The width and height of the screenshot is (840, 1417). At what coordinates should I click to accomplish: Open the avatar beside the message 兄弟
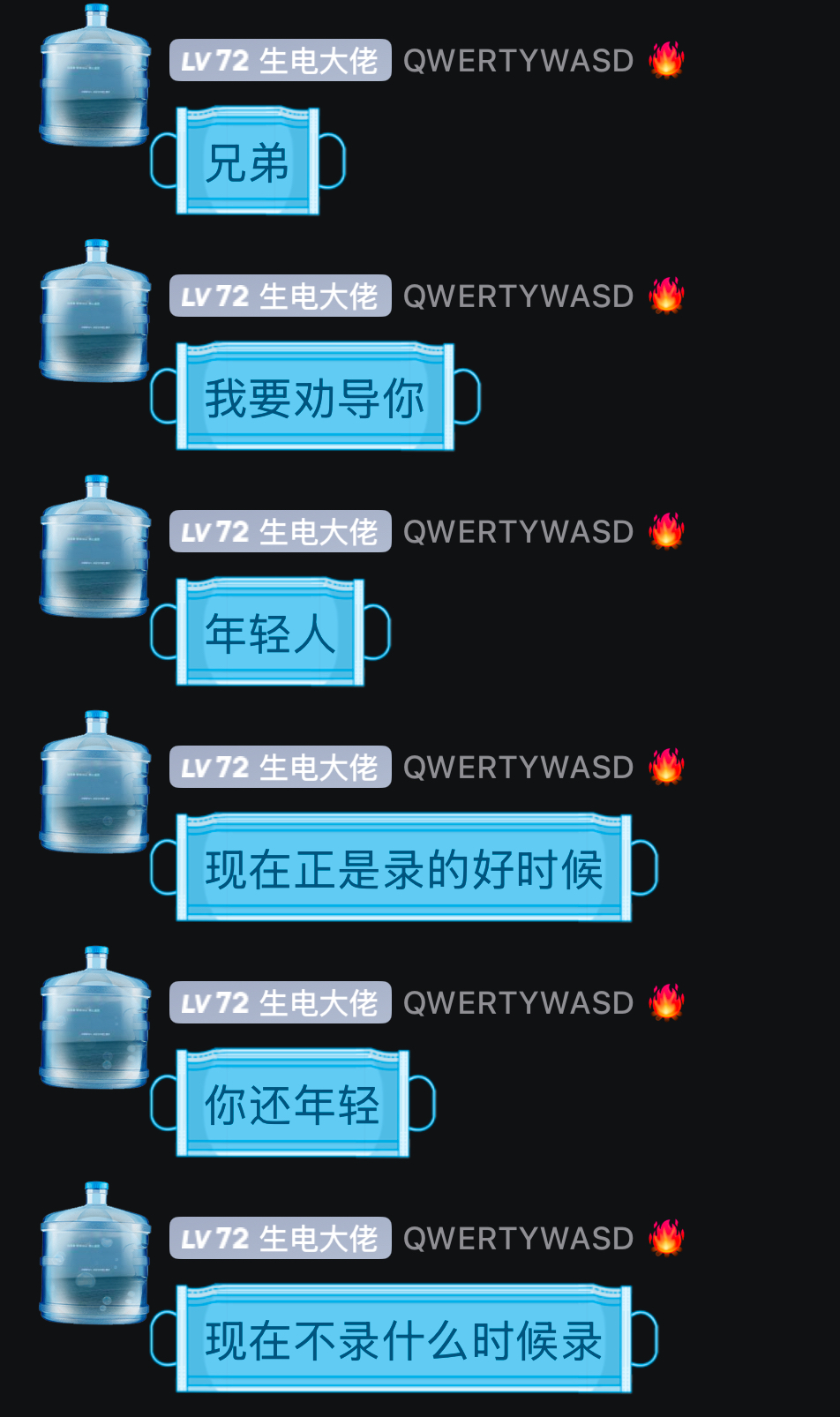(94, 78)
